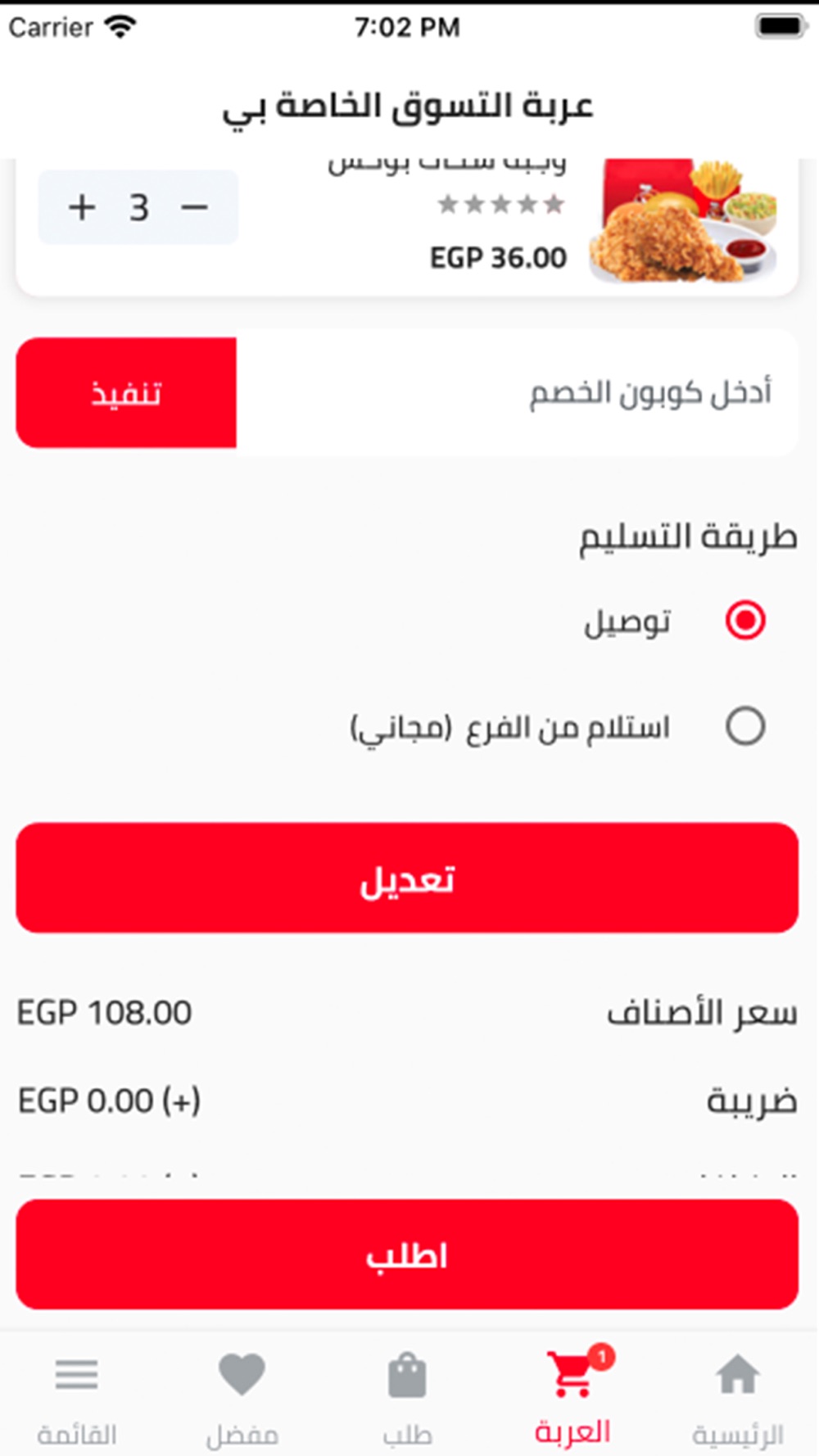Select the توصيل delivery option

tap(745, 620)
